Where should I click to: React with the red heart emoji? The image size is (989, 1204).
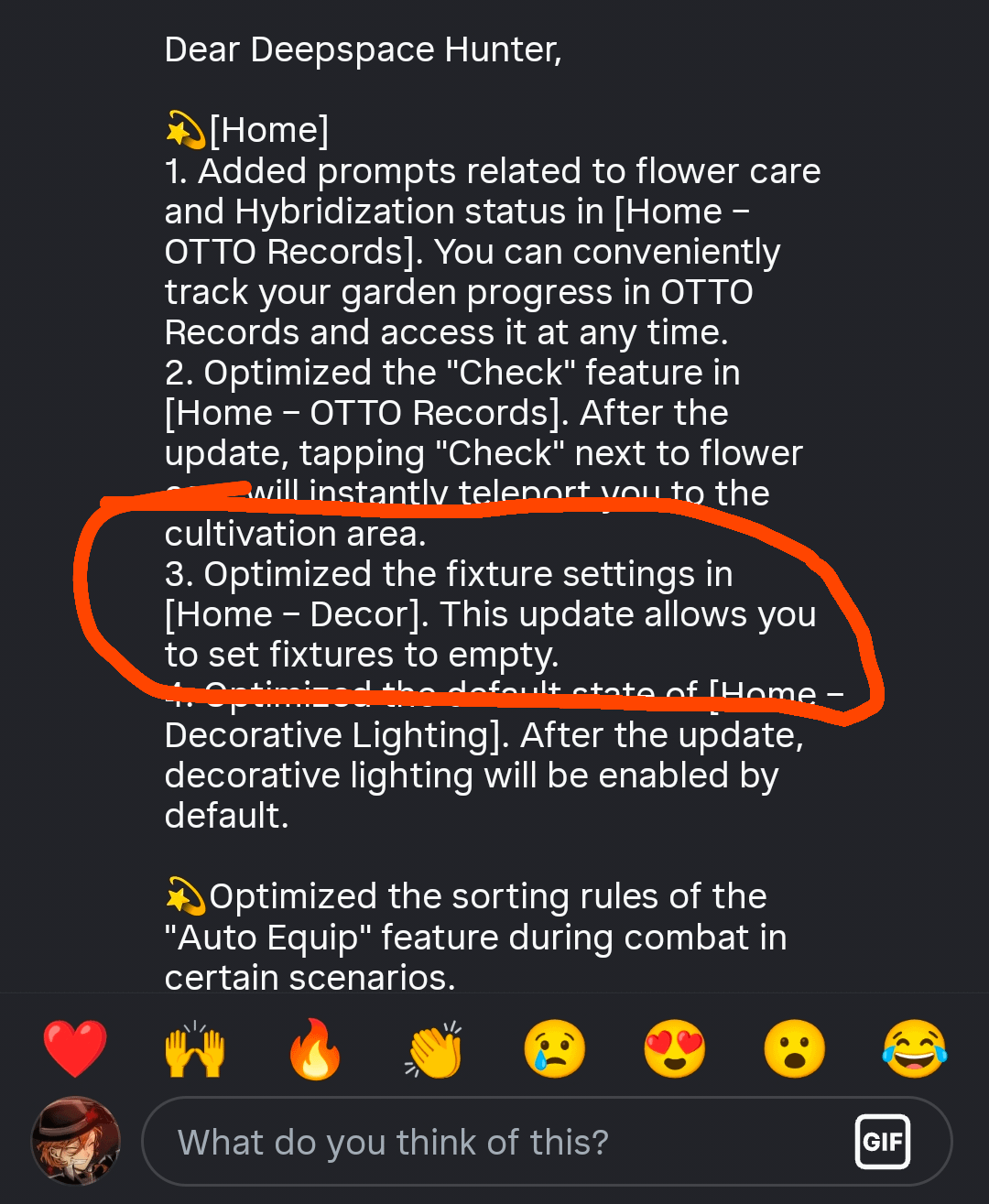[75, 1048]
